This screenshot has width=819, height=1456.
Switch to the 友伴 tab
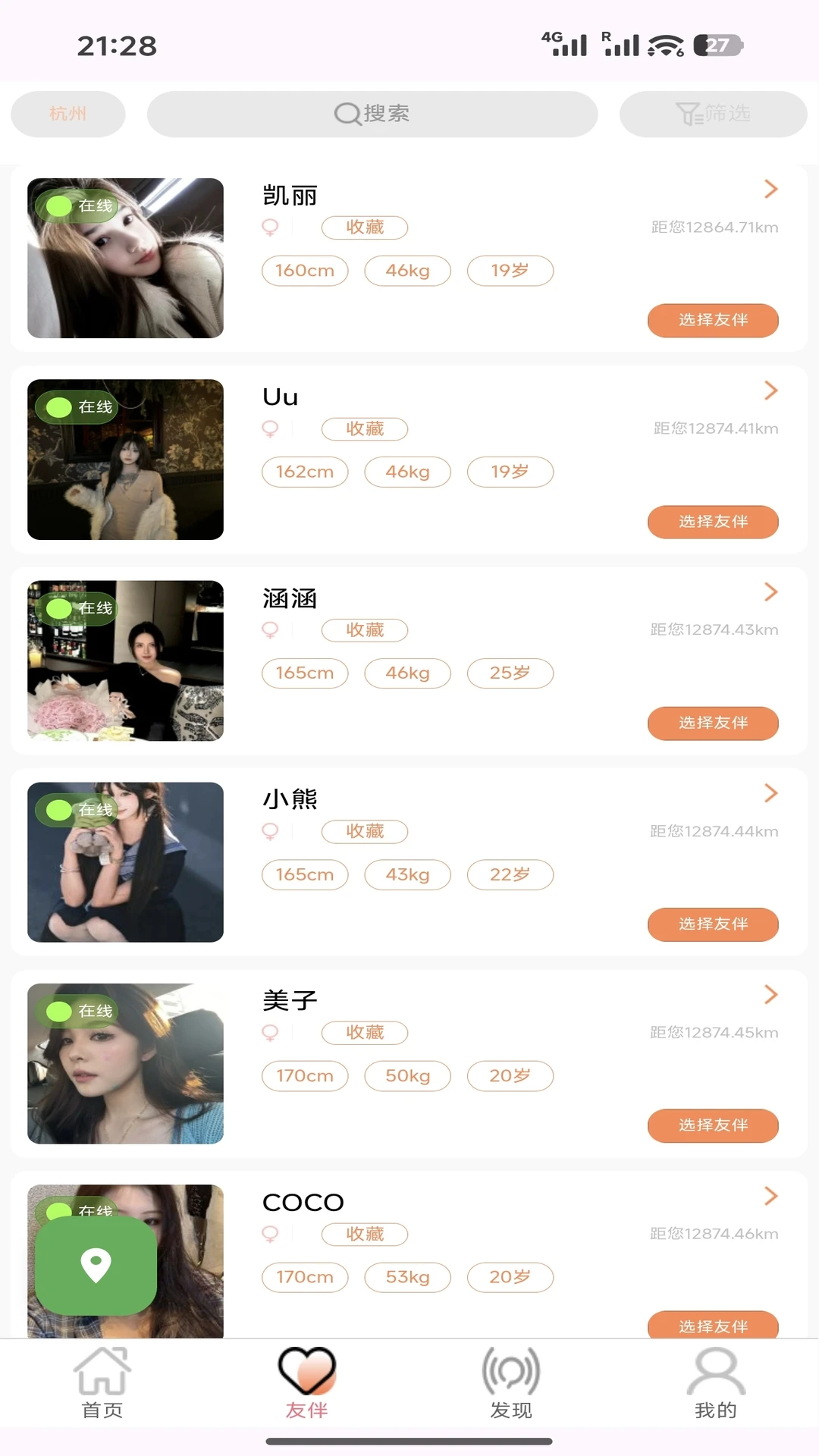pos(306,1380)
